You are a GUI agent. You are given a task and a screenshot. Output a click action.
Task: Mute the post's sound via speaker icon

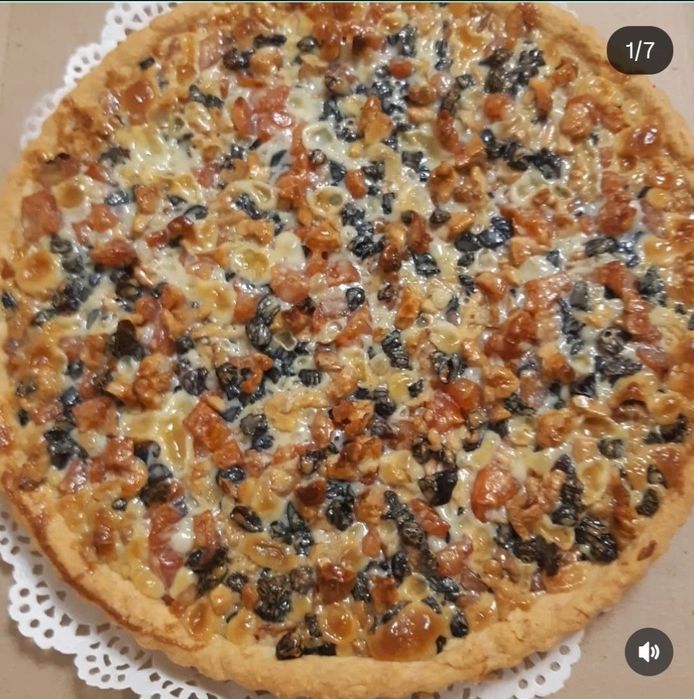pos(648,651)
